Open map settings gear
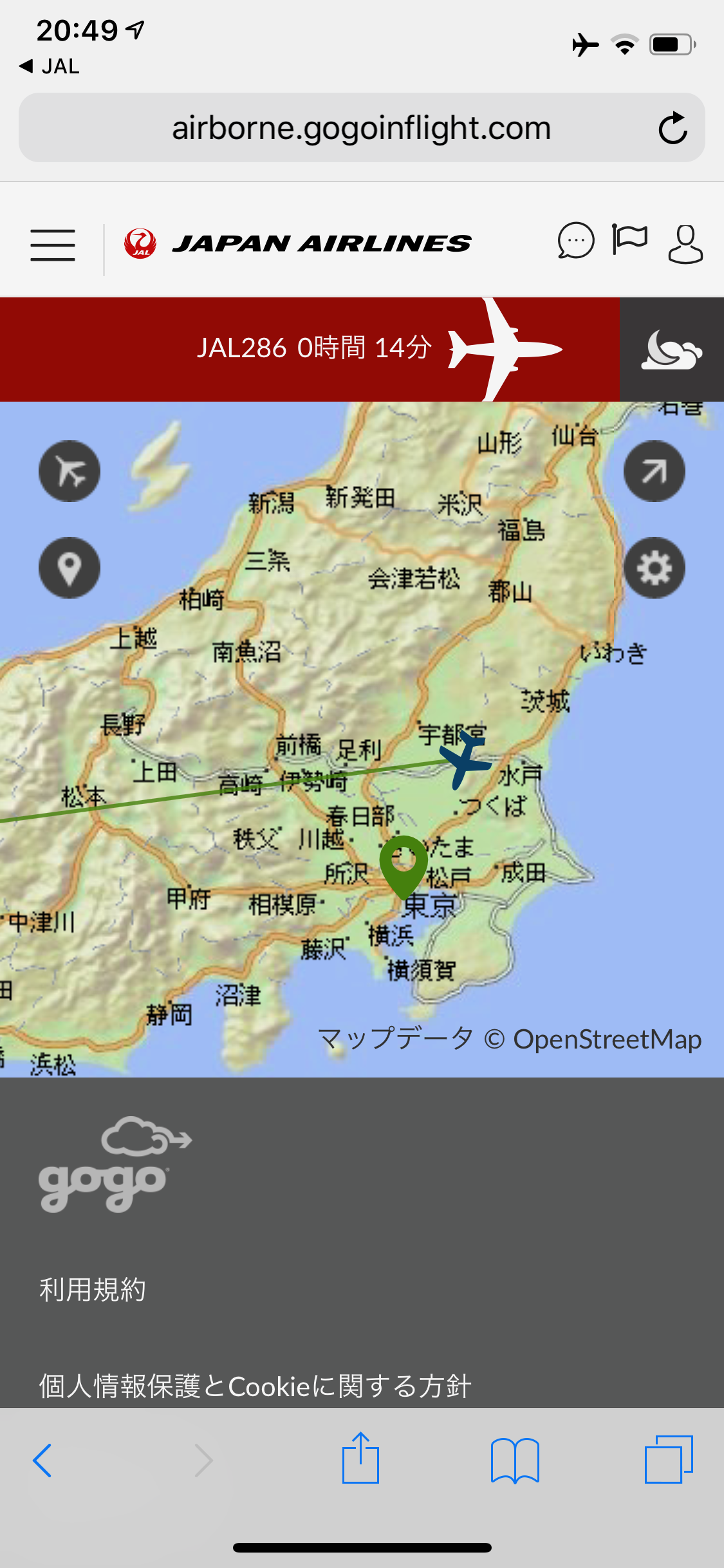Image resolution: width=724 pixels, height=1568 pixels. pos(654,568)
